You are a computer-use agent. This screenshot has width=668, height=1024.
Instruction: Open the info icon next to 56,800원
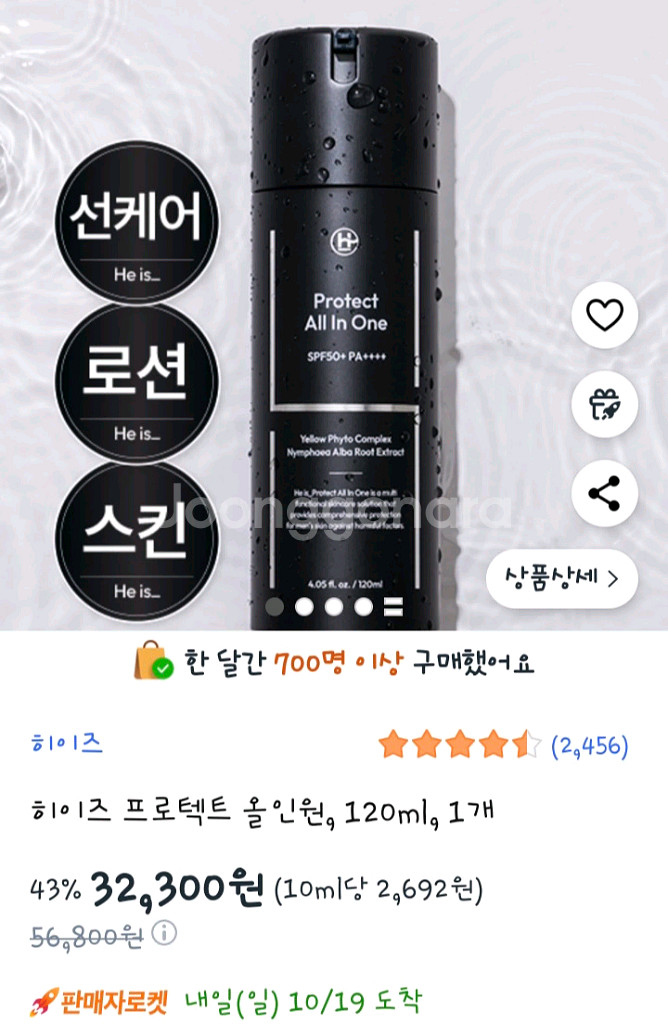click(x=164, y=934)
